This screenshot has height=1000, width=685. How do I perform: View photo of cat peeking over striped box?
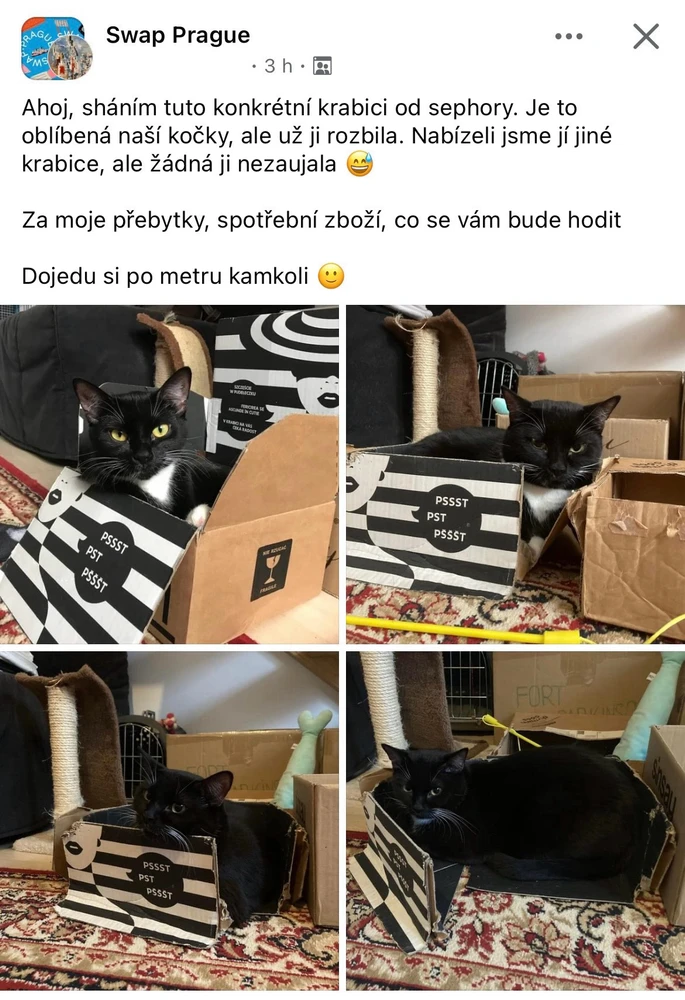tap(170, 820)
